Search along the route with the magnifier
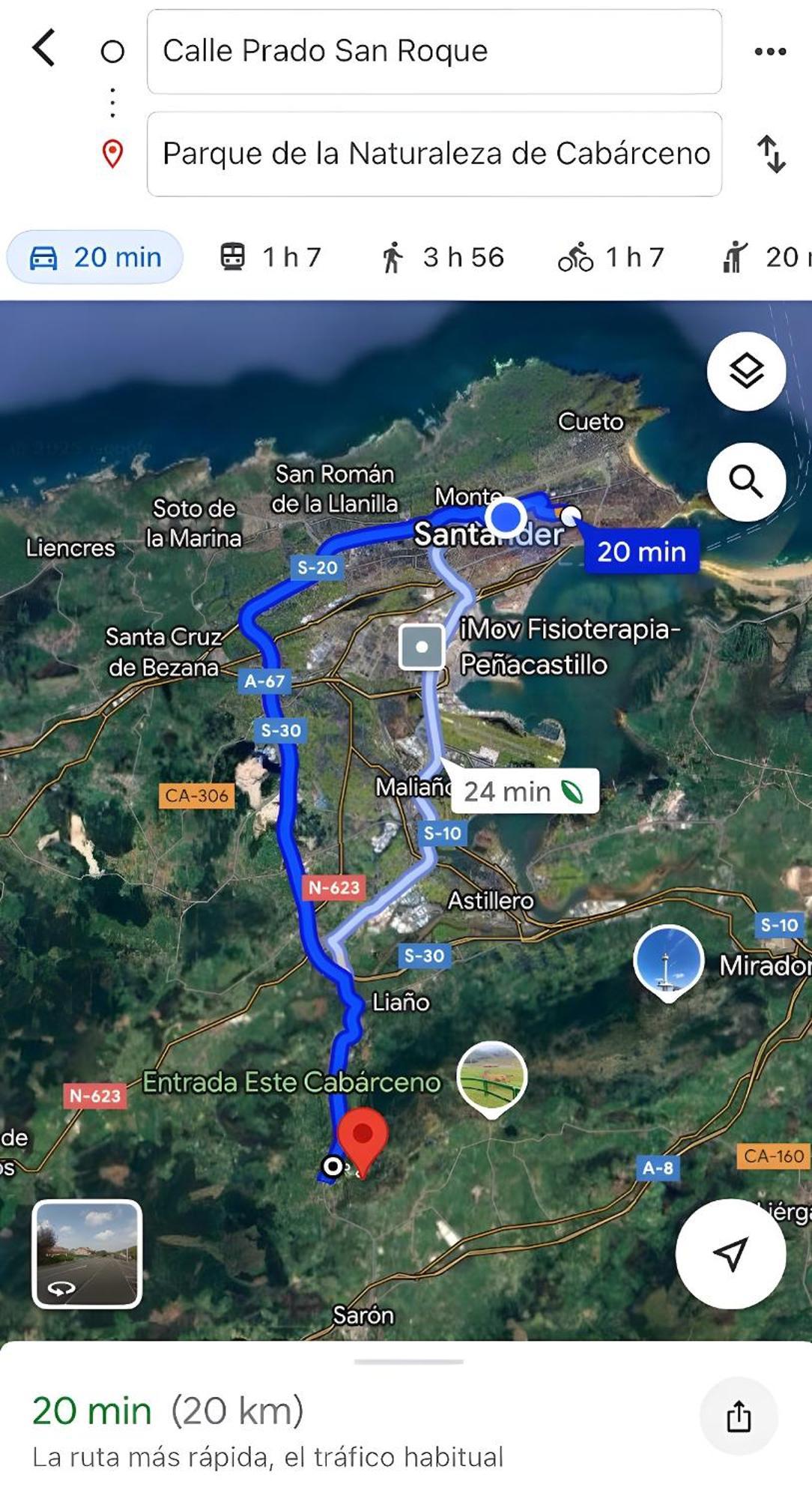 pyautogui.click(x=746, y=481)
